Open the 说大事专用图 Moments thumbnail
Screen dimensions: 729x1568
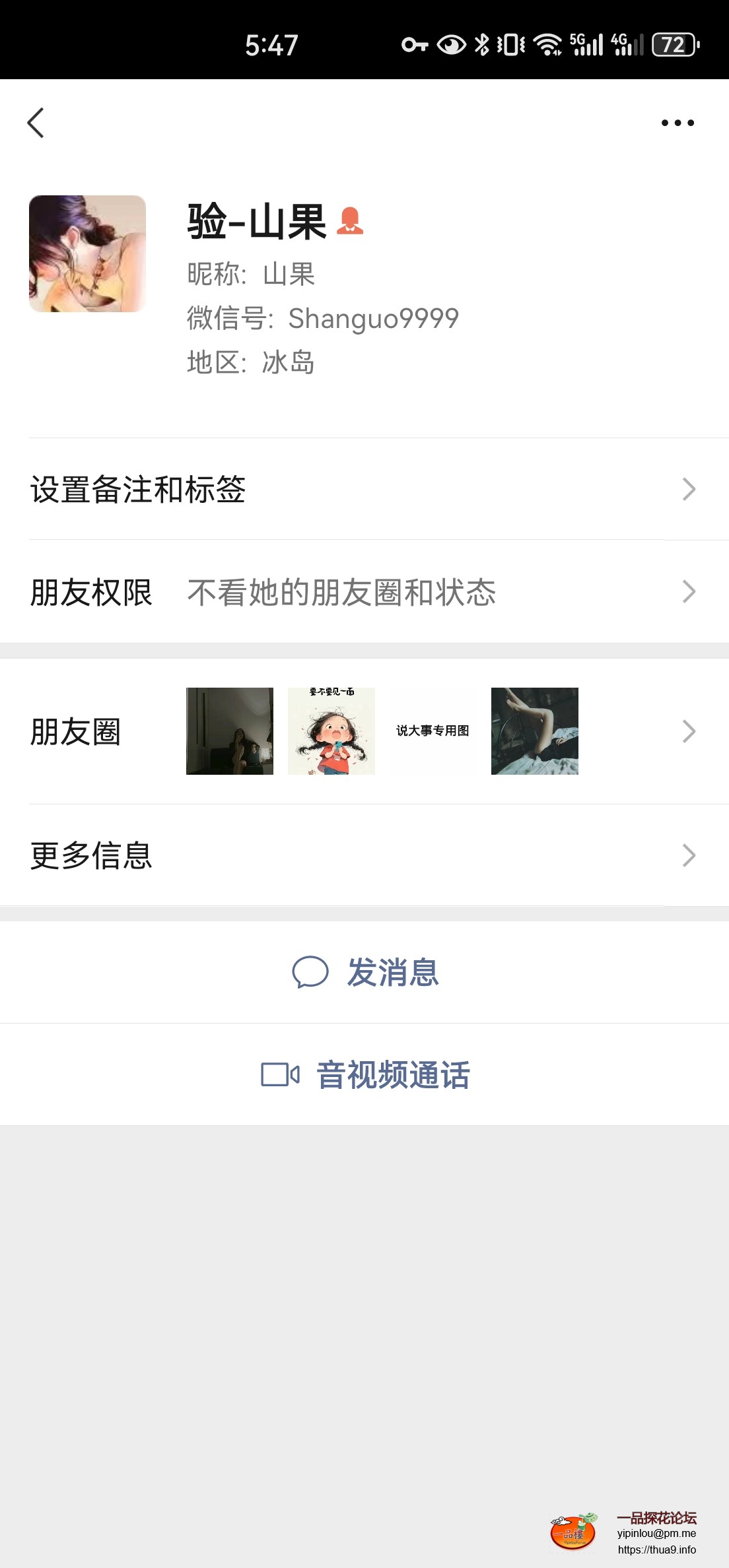pos(433,731)
